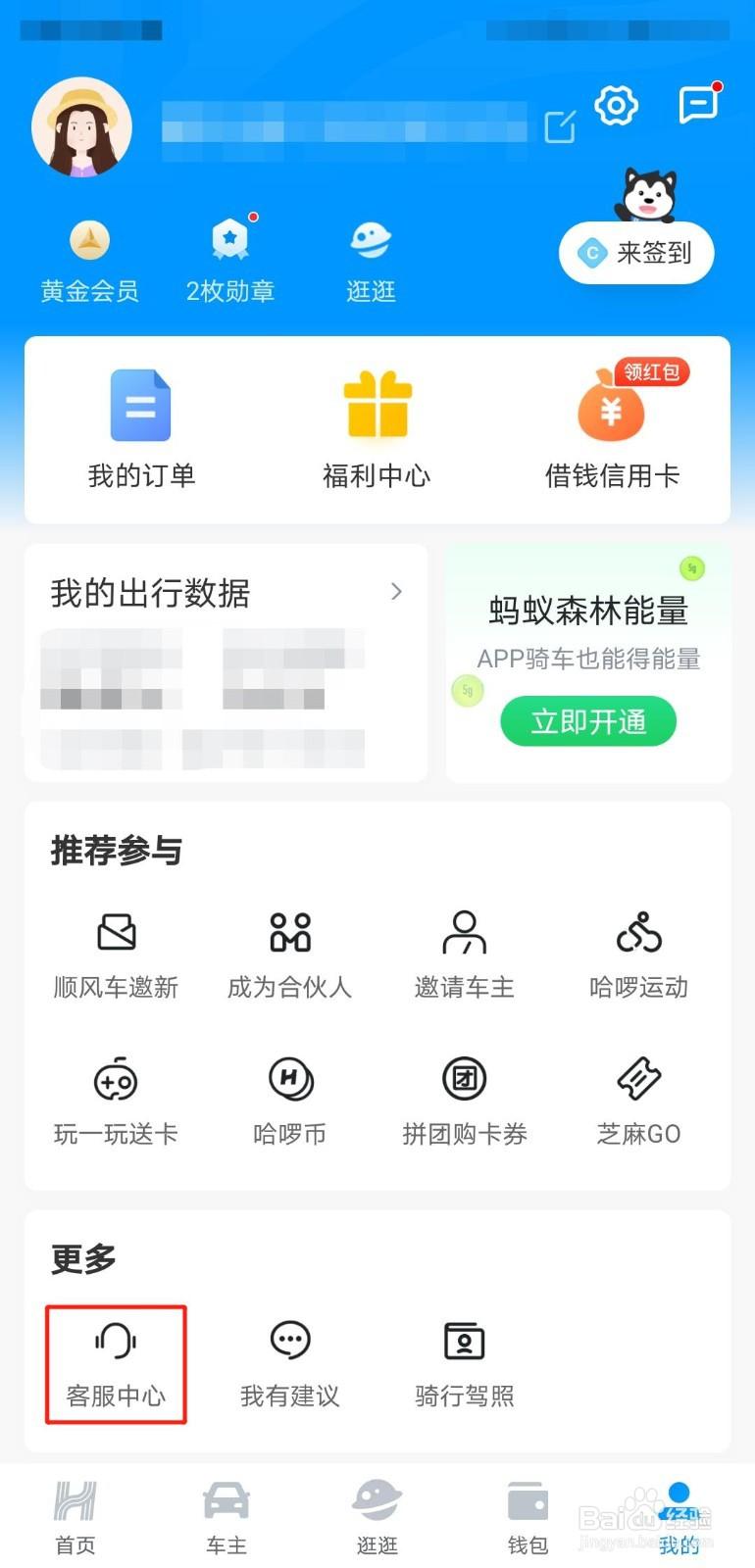Expand 我的出行数据 card
755x1568 pixels.
tap(396, 591)
